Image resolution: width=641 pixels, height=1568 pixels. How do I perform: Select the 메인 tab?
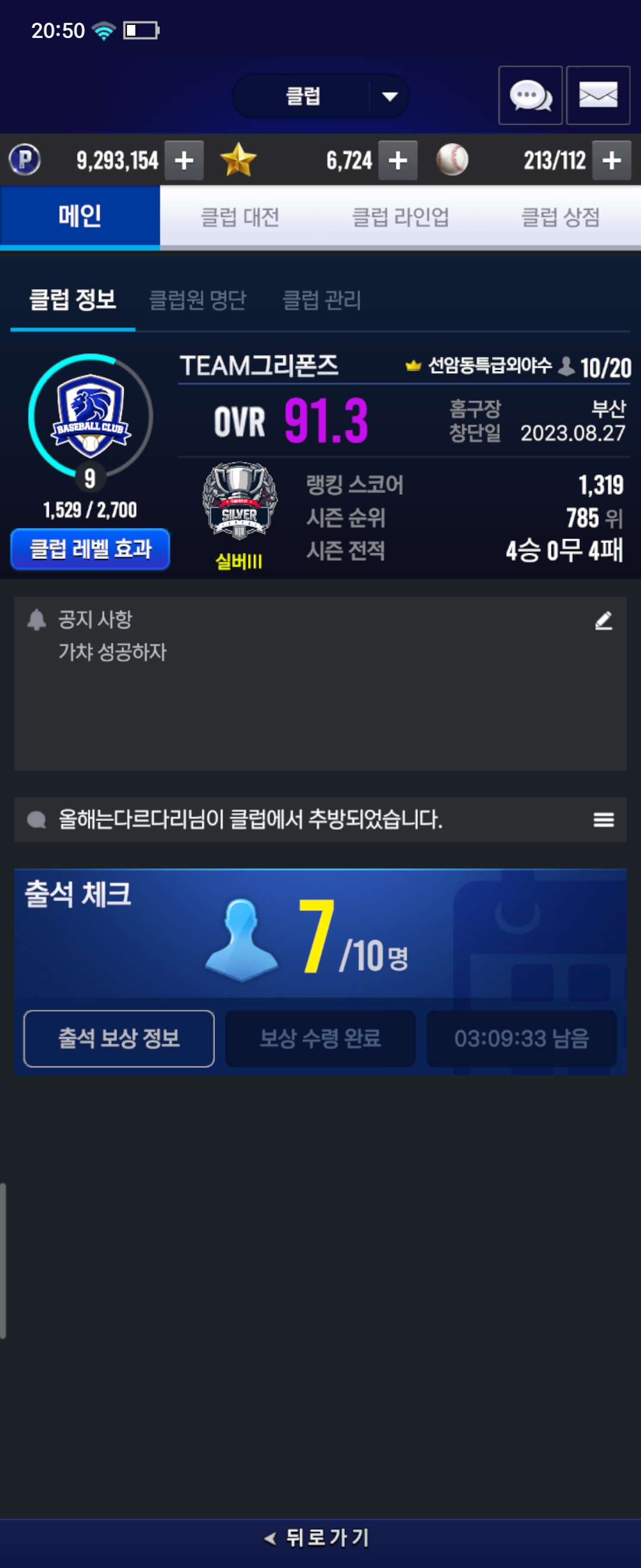[x=80, y=217]
